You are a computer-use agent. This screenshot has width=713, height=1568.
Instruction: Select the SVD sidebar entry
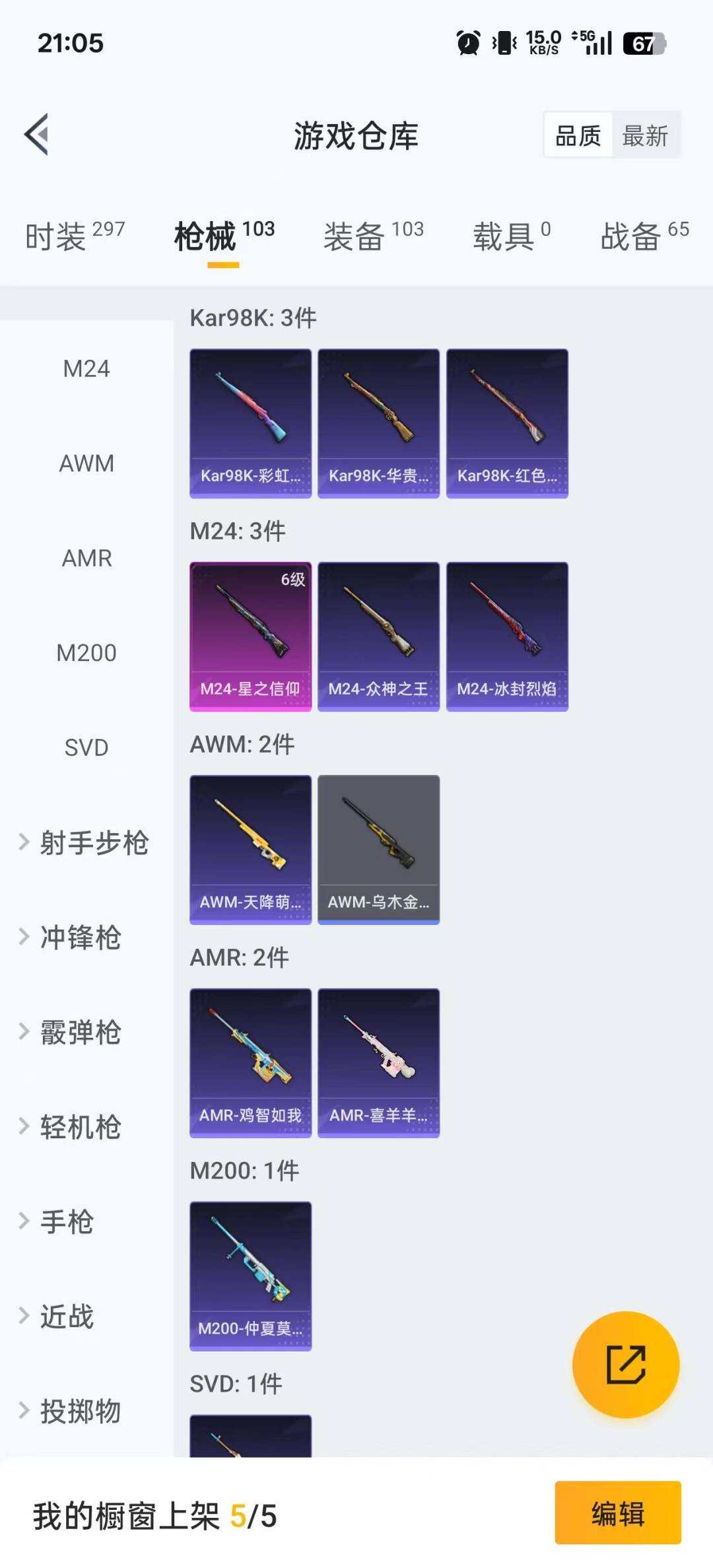pyautogui.click(x=86, y=748)
